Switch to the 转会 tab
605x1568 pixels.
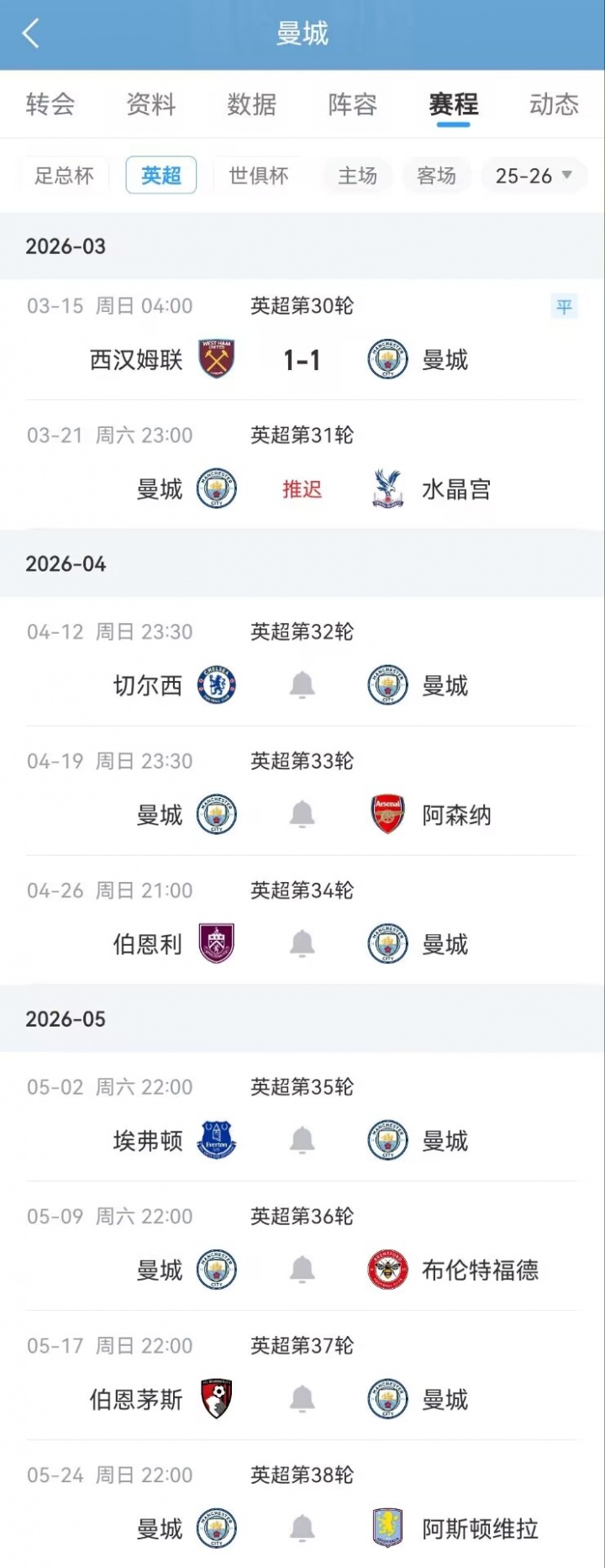tap(50, 104)
